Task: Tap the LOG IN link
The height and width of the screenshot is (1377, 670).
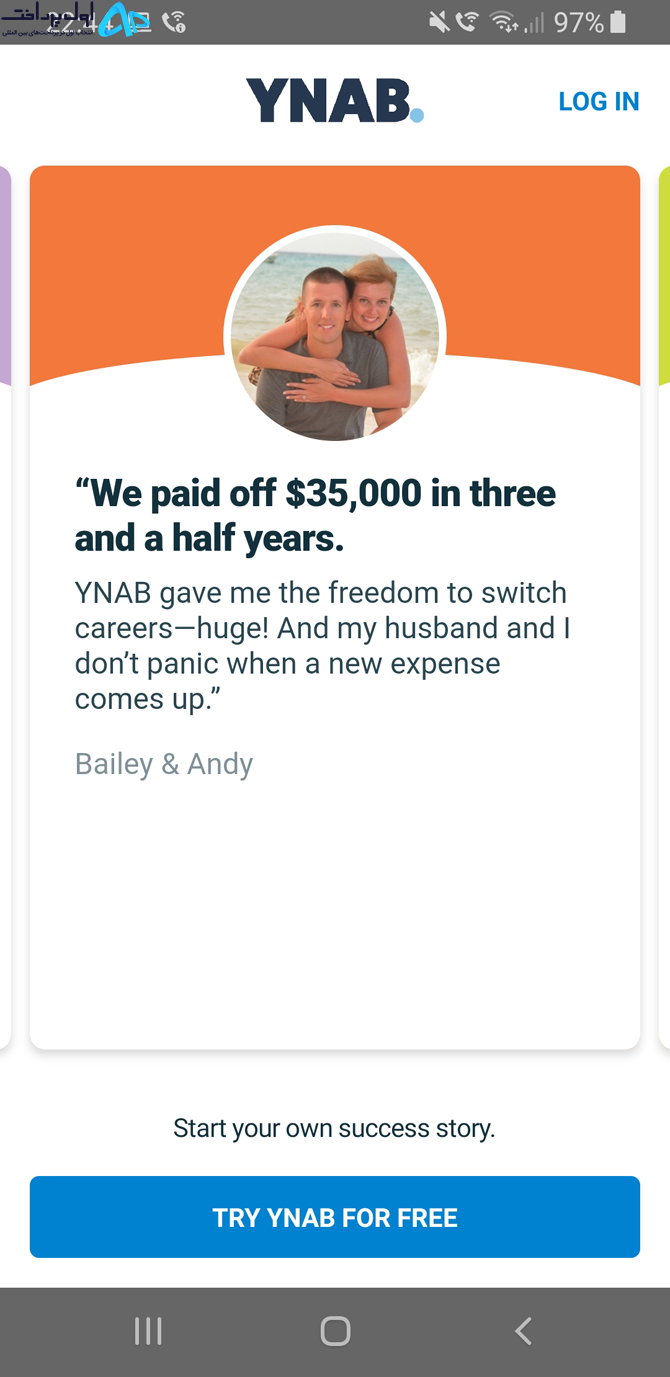Action: pyautogui.click(x=598, y=101)
